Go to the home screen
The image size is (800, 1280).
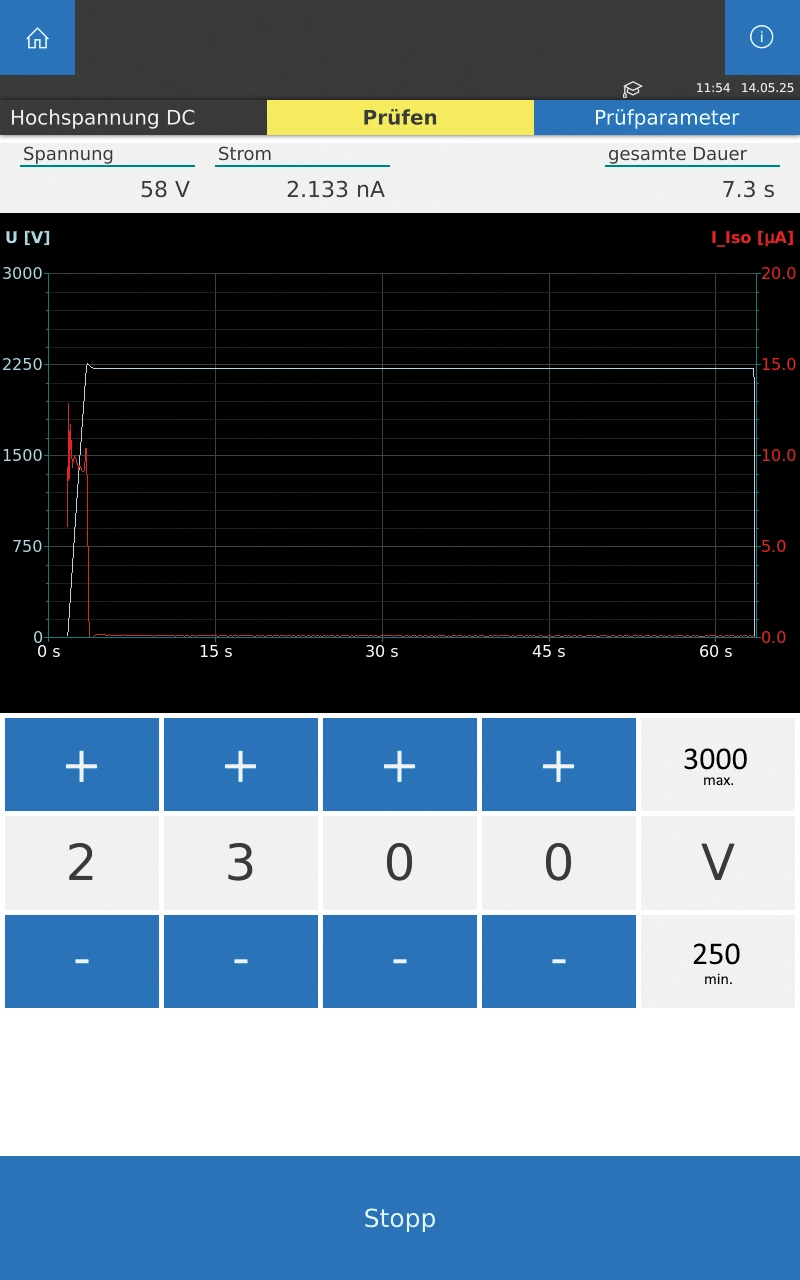[37, 38]
